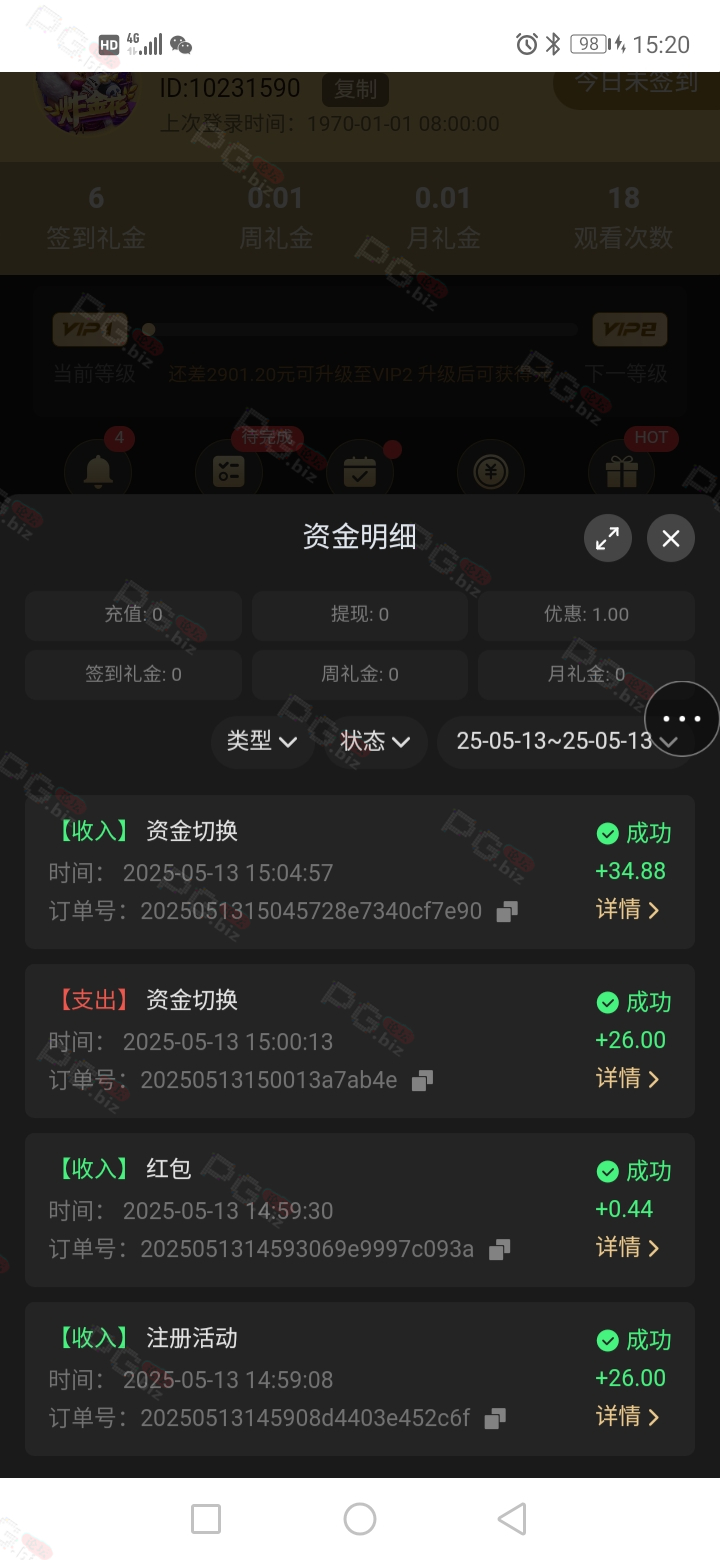
Task: View 详情 for the 红包 +0.44 record
Action: pyautogui.click(x=628, y=1247)
